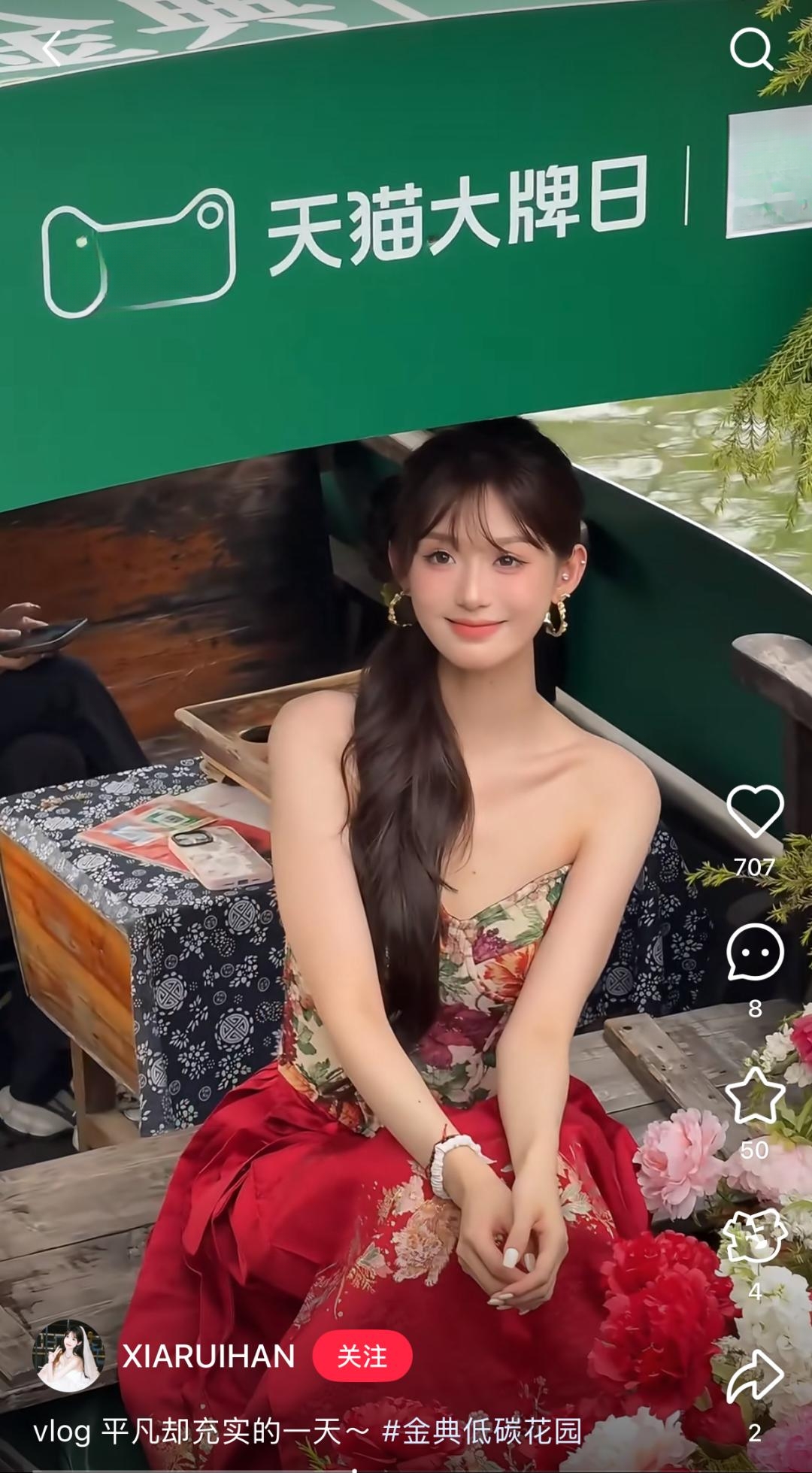Save video with the star icon
Image resolution: width=812 pixels, height=1473 pixels.
(x=755, y=1096)
